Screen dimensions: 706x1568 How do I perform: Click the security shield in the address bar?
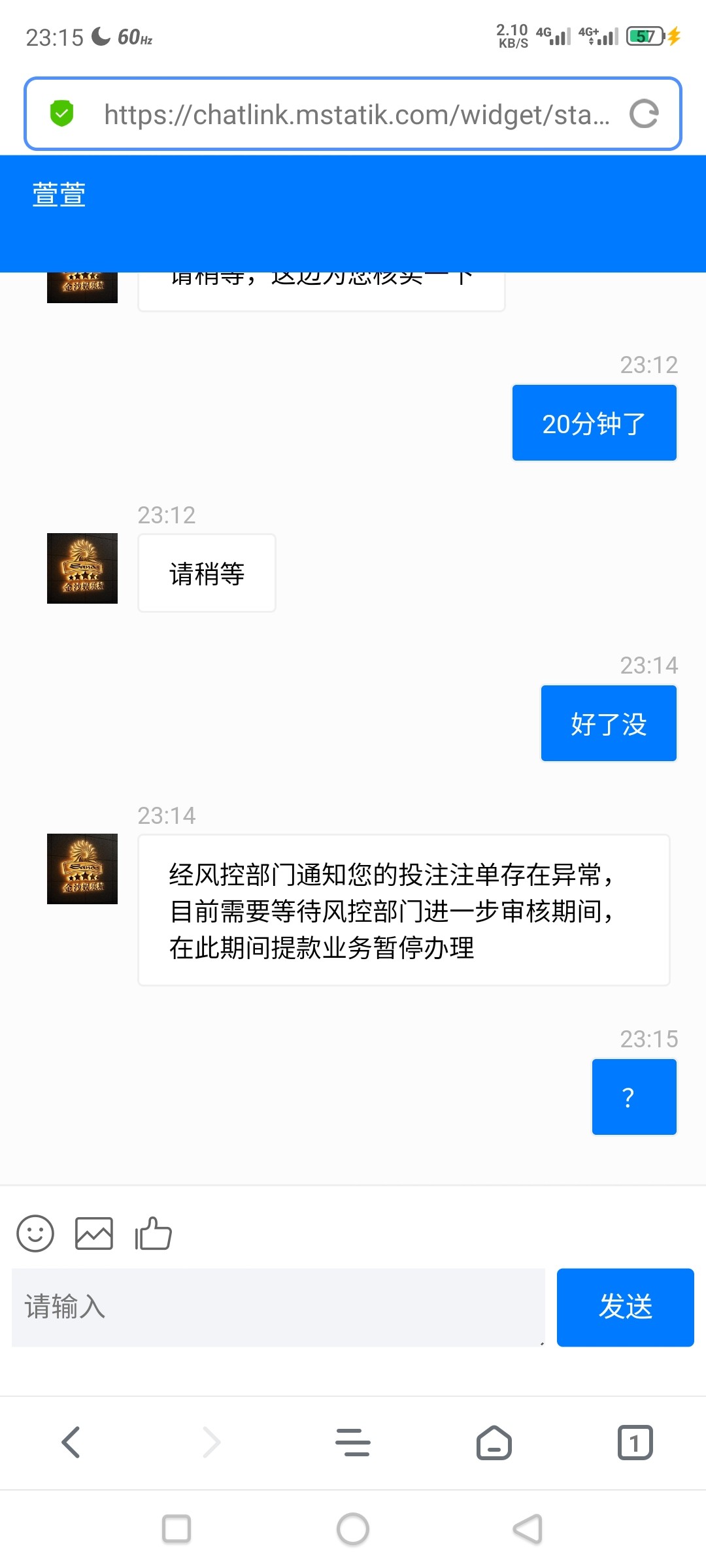(61, 112)
